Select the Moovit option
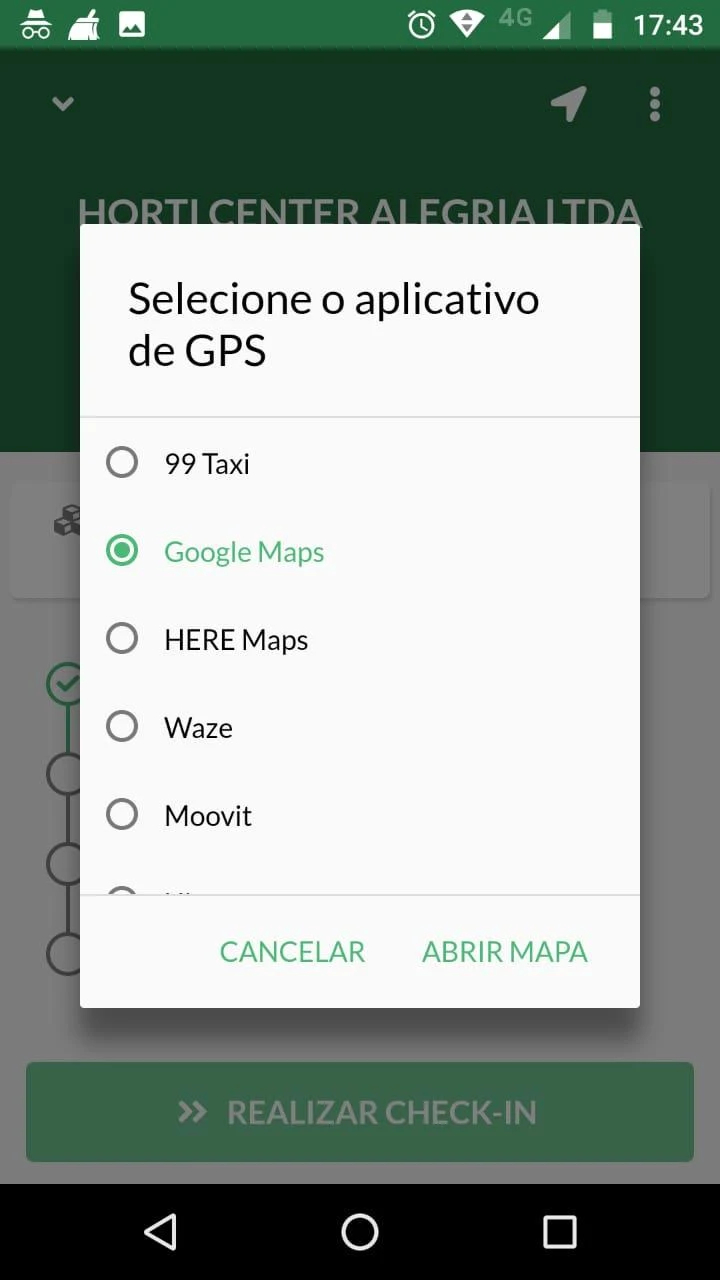The width and height of the screenshot is (720, 1280). [x=359, y=815]
